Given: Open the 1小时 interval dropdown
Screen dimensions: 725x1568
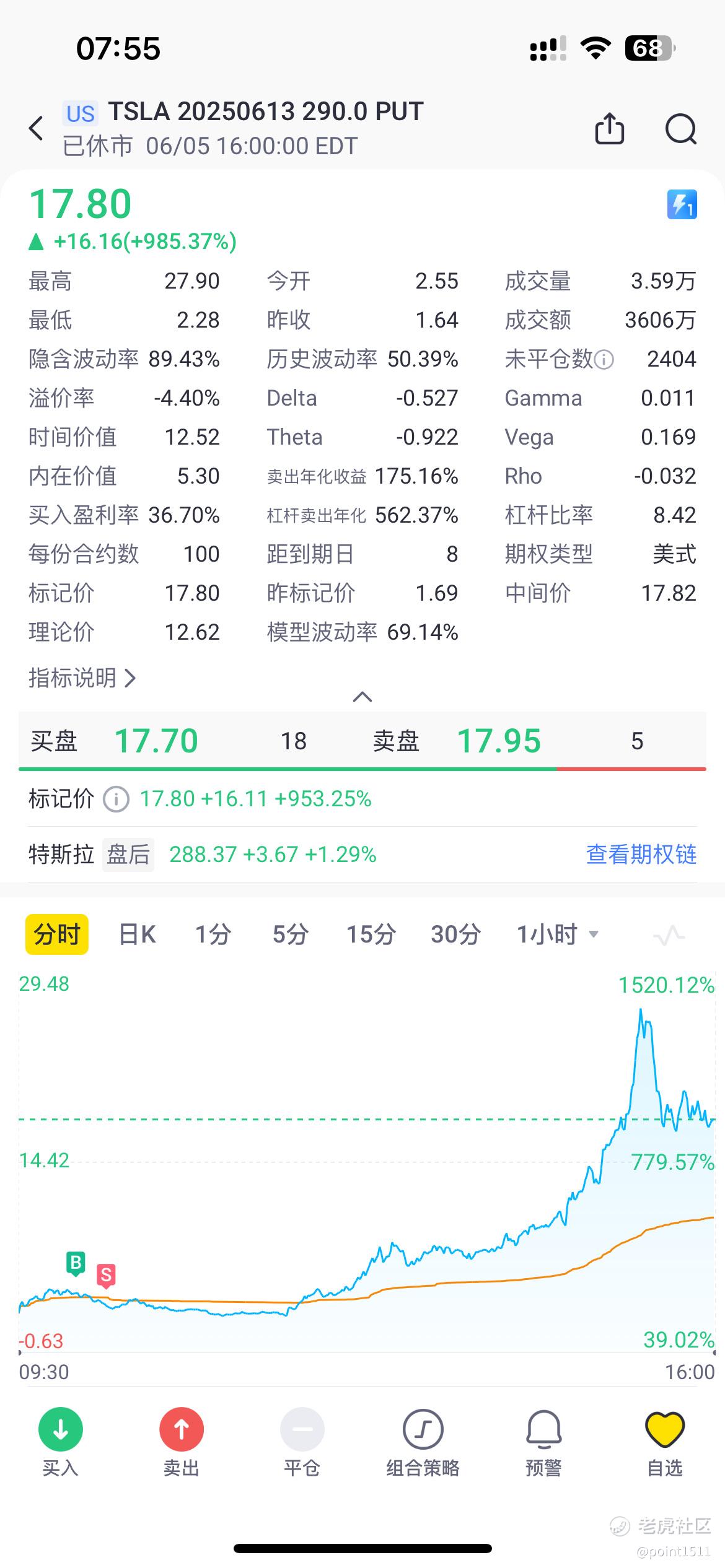Looking at the screenshot, I should click(558, 934).
